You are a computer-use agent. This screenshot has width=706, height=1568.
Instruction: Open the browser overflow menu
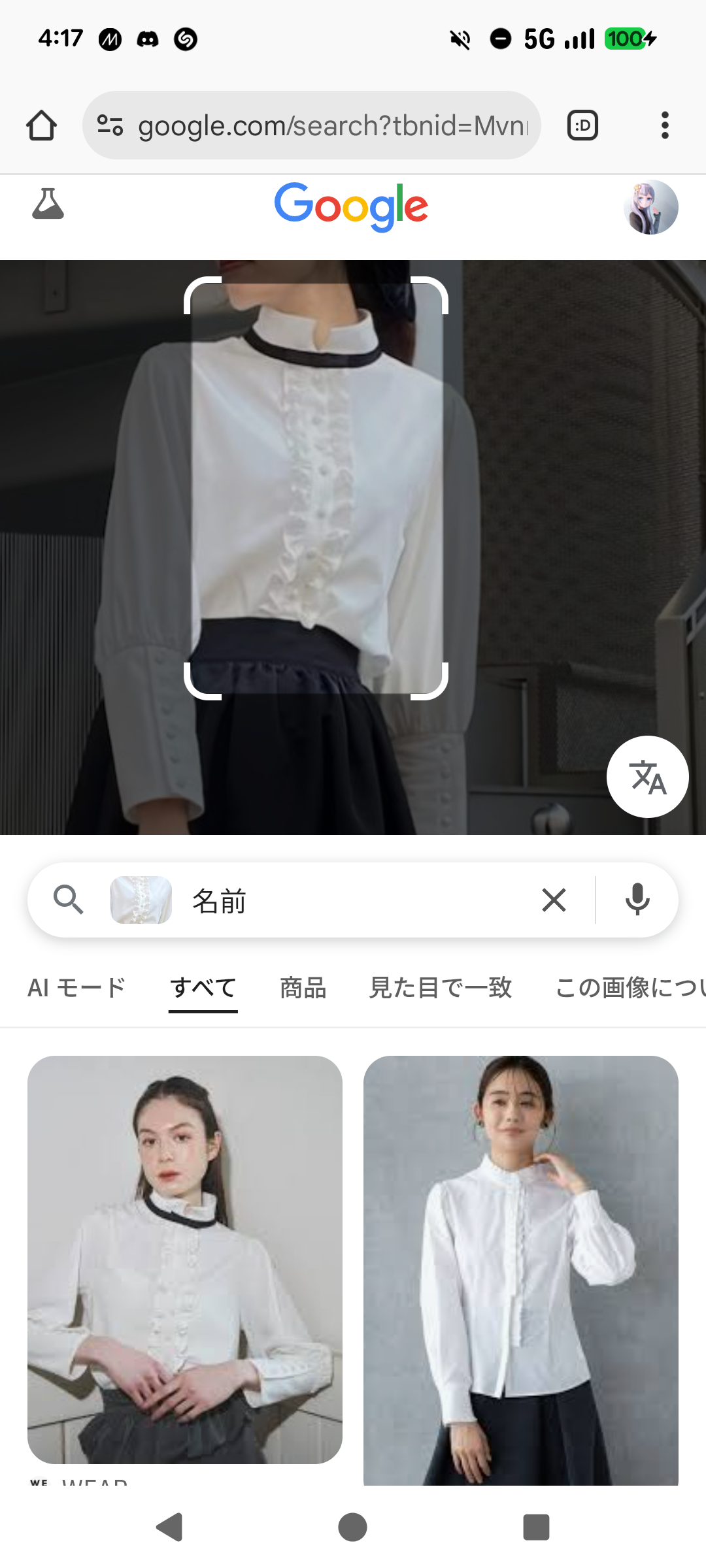pos(665,125)
